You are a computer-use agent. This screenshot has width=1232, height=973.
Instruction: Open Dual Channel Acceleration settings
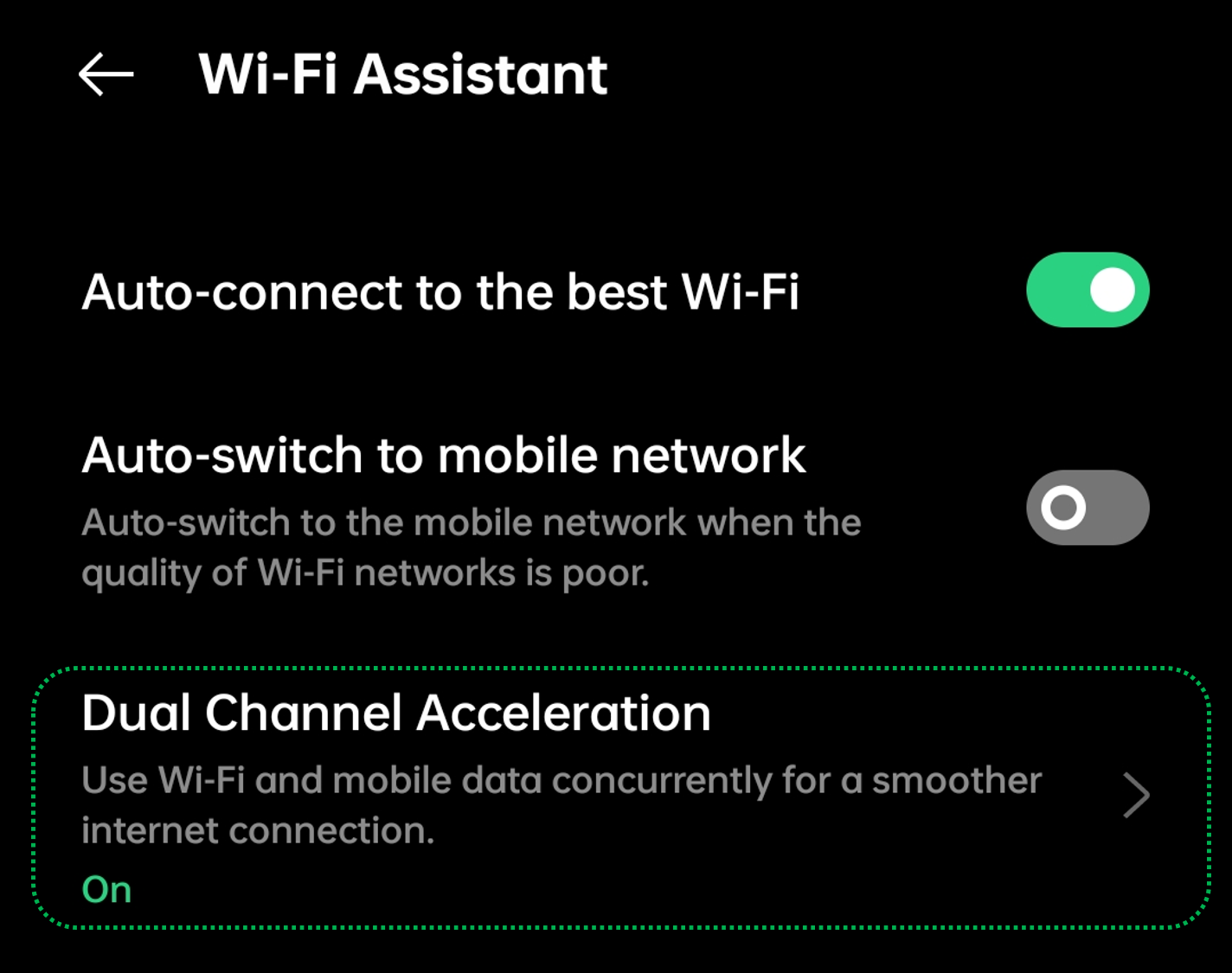(619, 796)
